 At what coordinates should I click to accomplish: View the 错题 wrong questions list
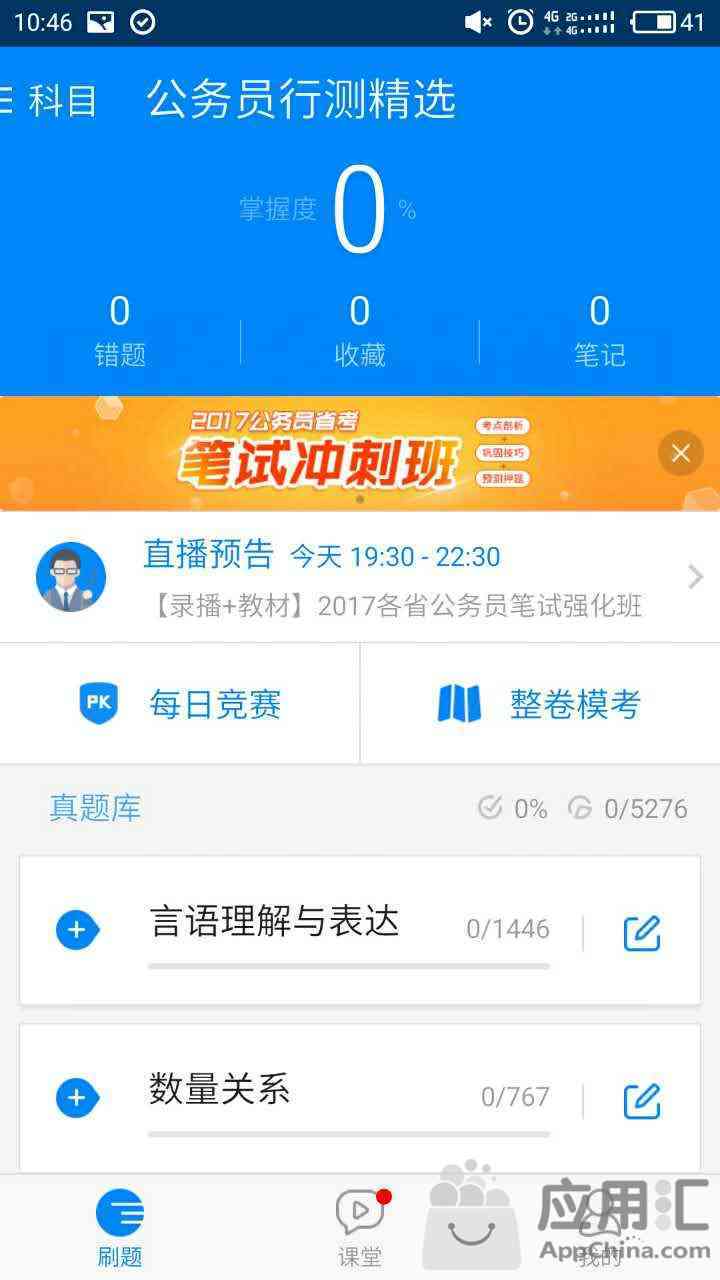120,331
